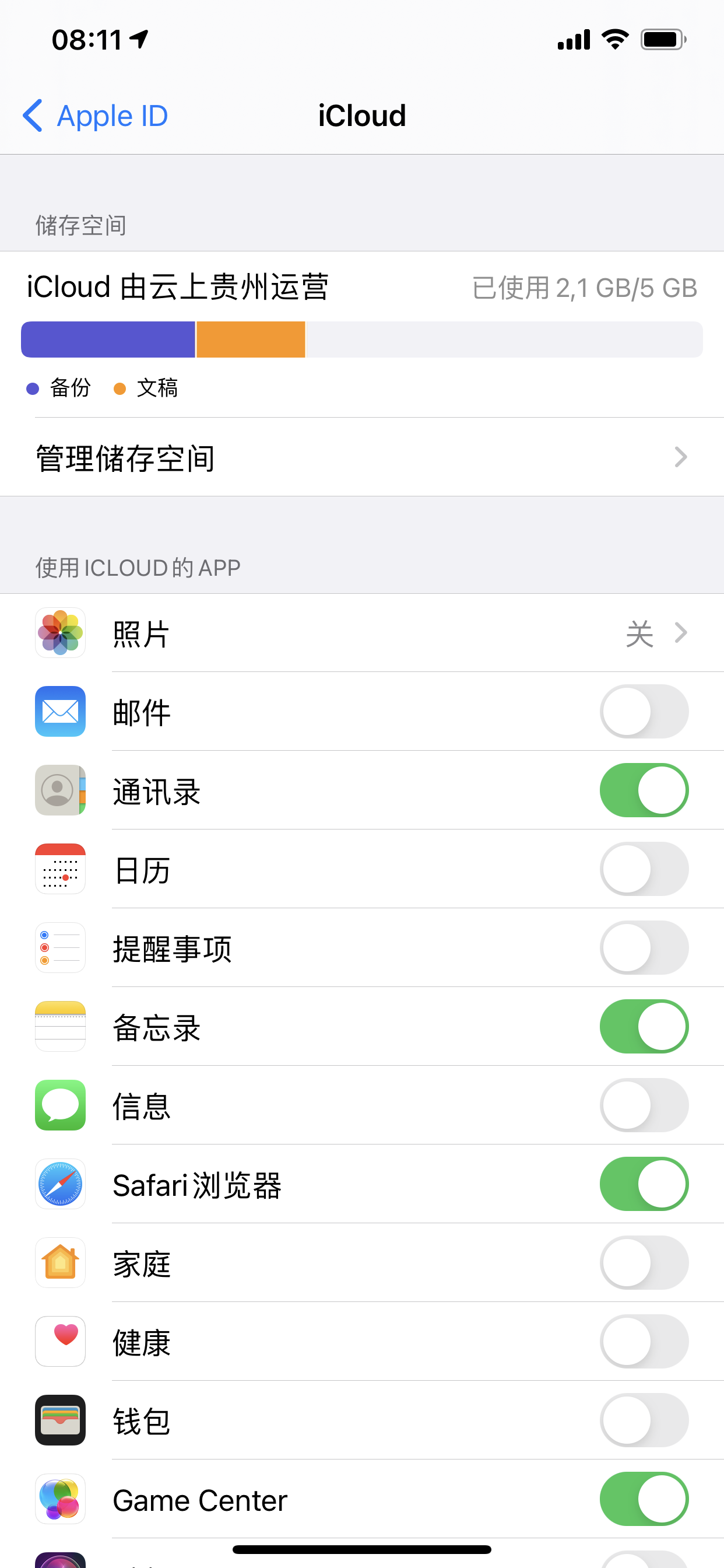Enable 家庭 iCloud sync
The height and width of the screenshot is (1568, 724).
click(644, 1263)
